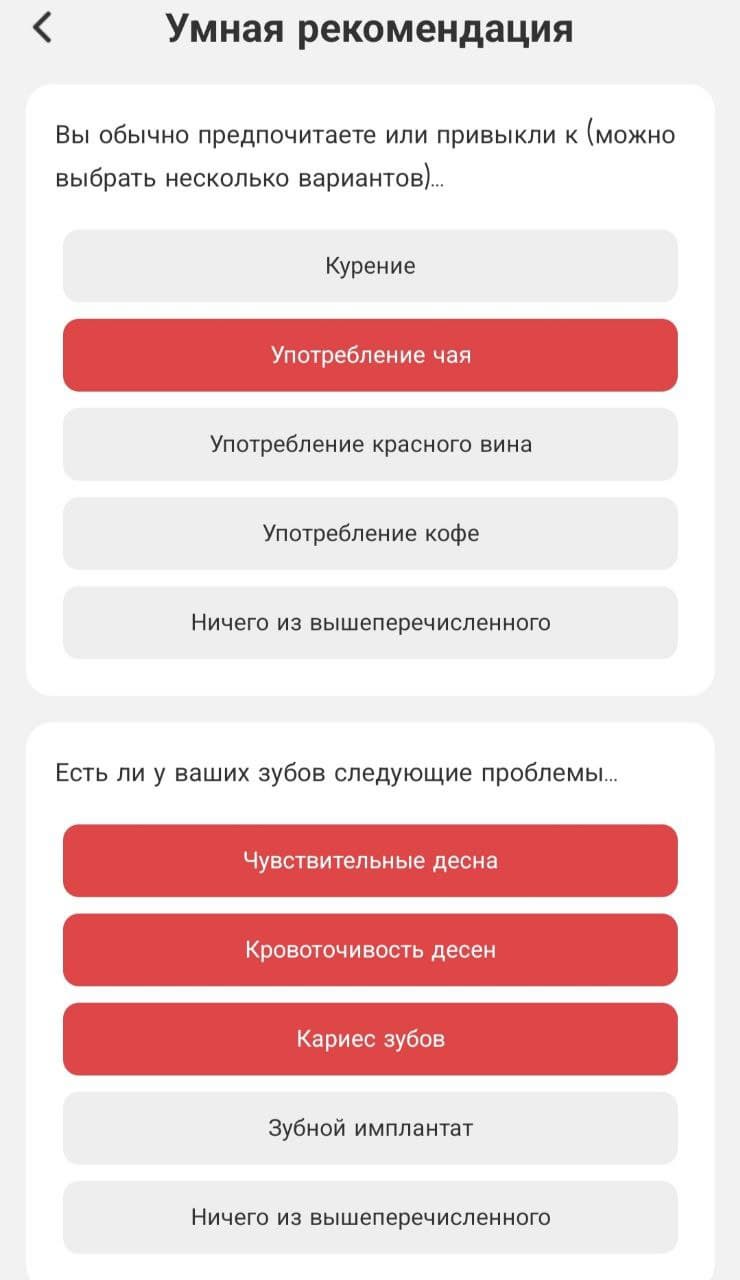Unselect Кровоточивость десен option

click(370, 949)
